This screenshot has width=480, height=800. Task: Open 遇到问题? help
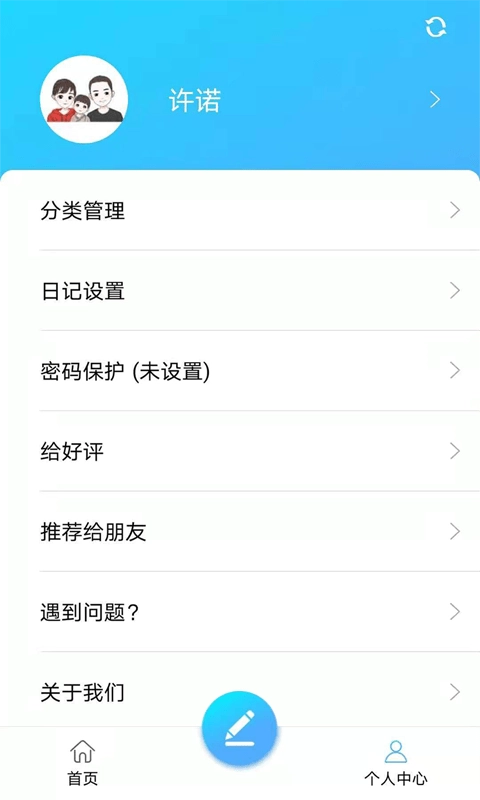click(x=240, y=611)
